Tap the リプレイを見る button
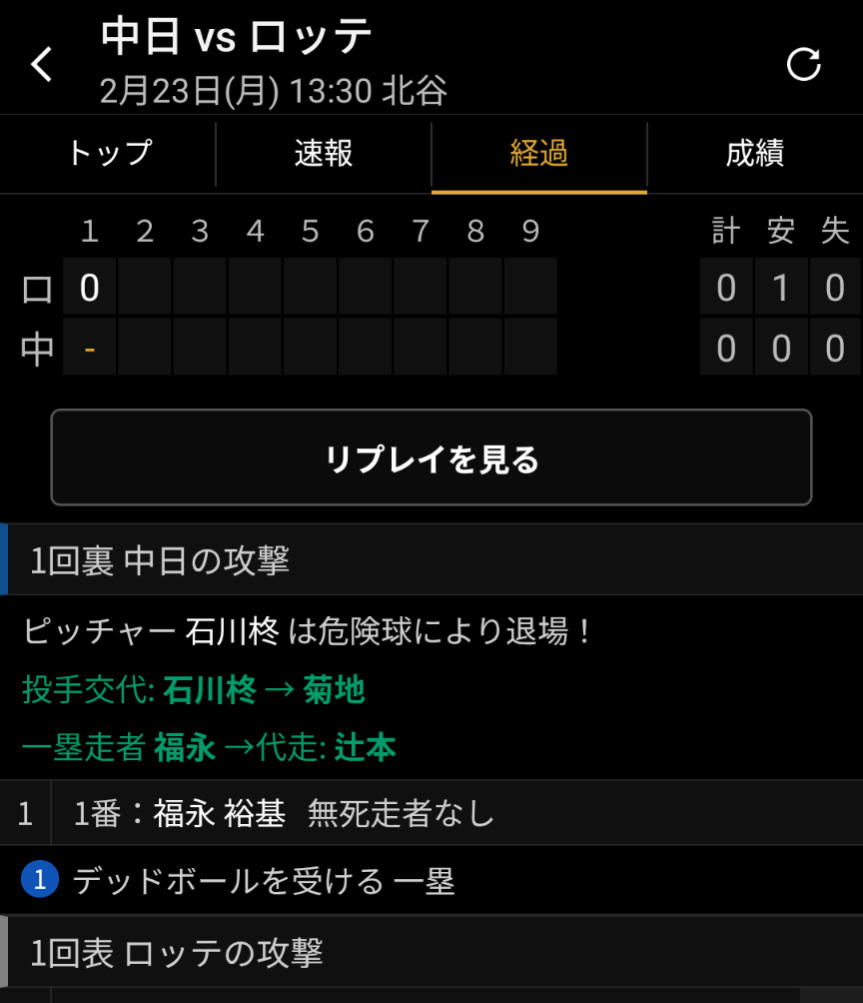Viewport: 863px width, 1003px height. [431, 459]
